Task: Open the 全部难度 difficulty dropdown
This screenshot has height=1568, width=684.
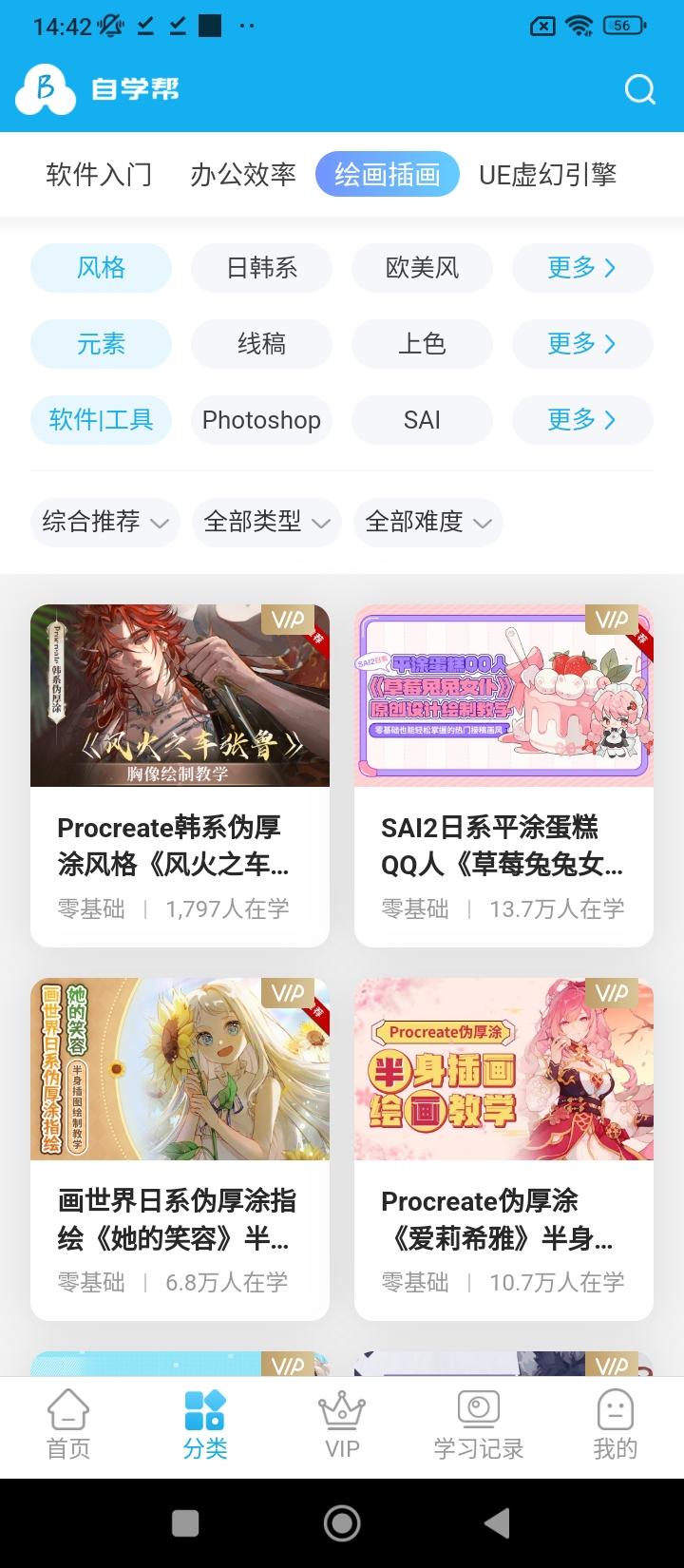Action: 427,522
